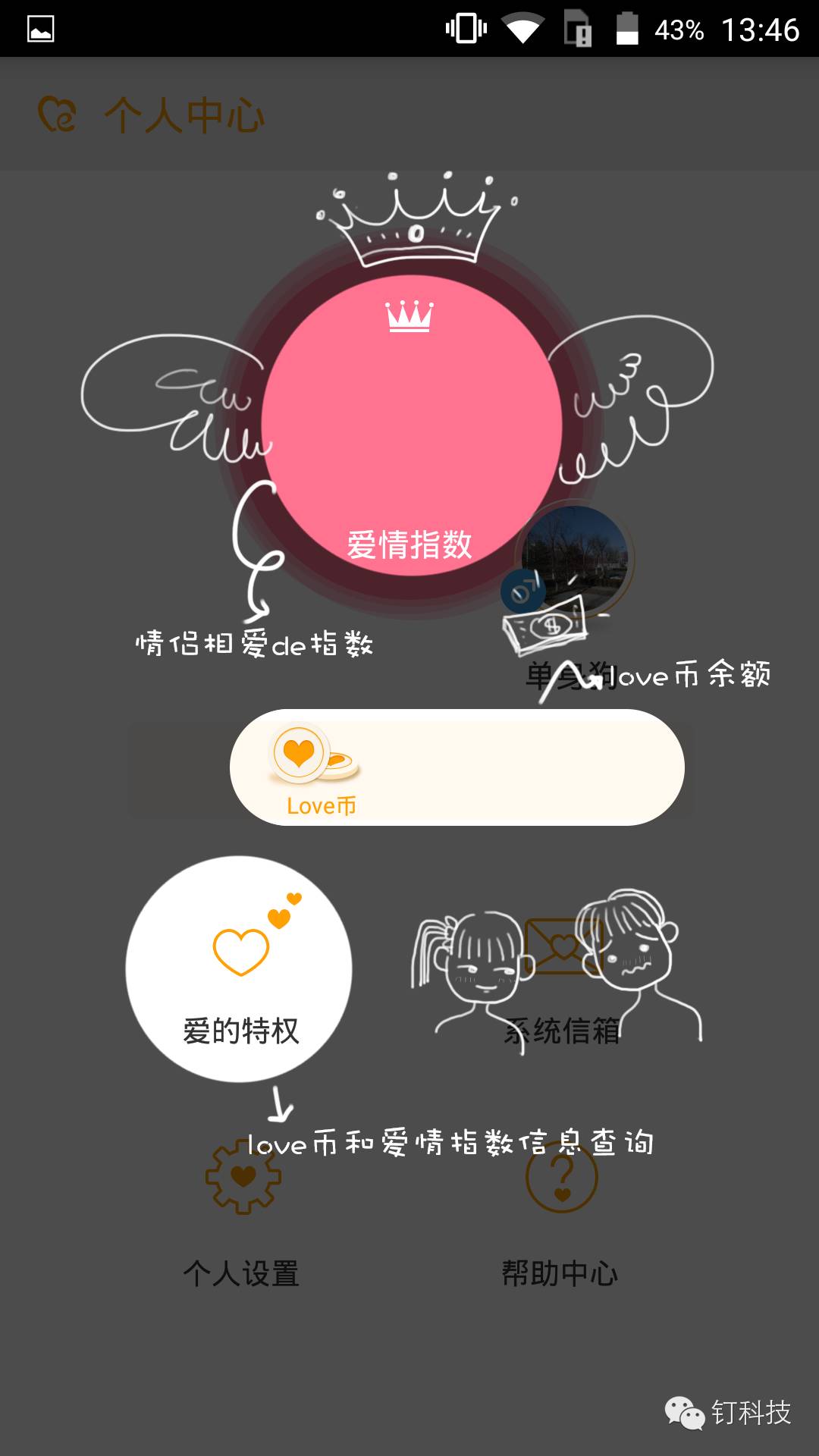Open the 爱情指数 love index circle
This screenshot has width=819, height=1456.
(x=411, y=425)
